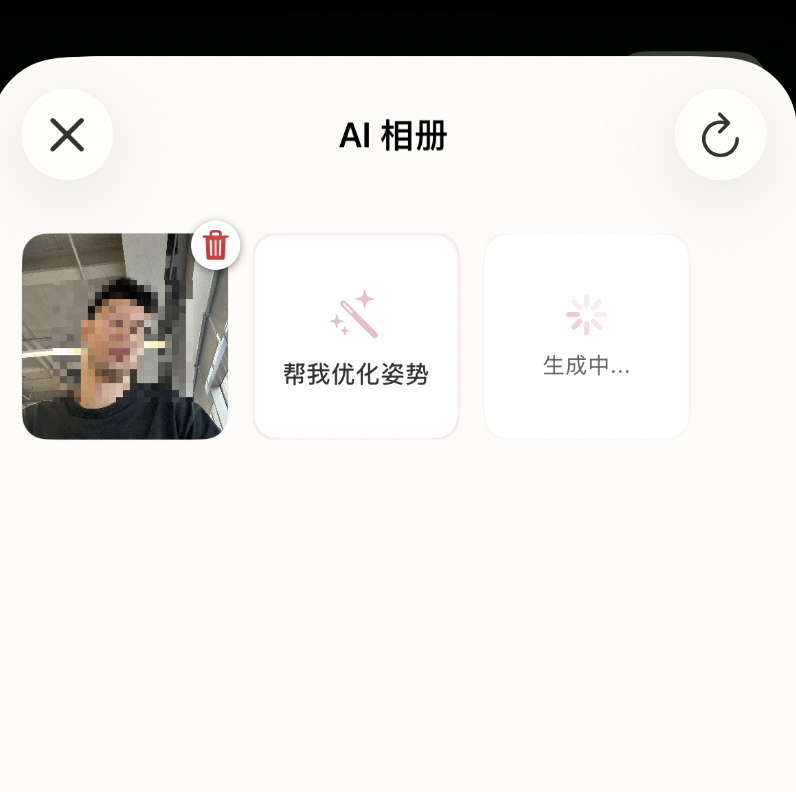Close the AI 相册 sheet

coord(67,135)
